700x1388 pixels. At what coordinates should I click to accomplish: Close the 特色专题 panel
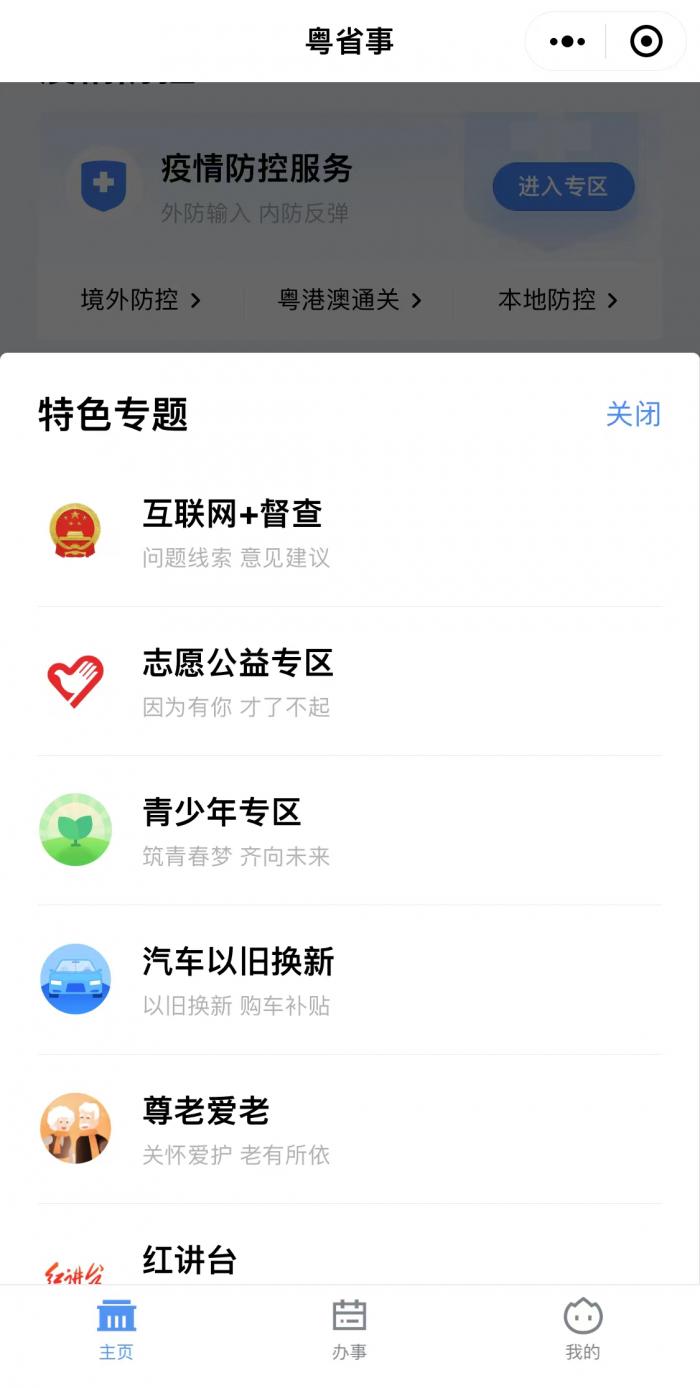pos(633,414)
